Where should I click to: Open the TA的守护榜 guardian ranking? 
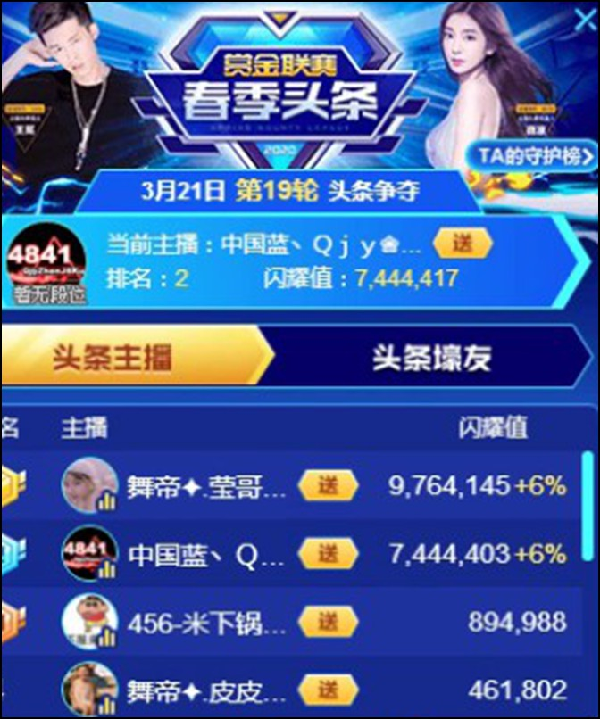(x=532, y=156)
